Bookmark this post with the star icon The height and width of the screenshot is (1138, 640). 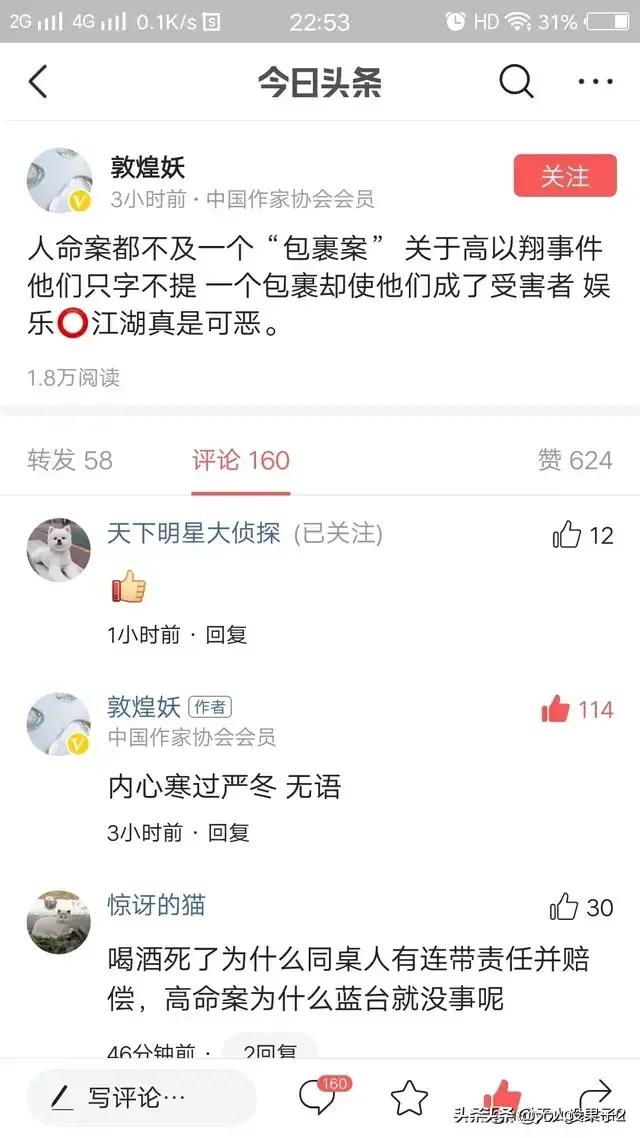(x=409, y=1098)
